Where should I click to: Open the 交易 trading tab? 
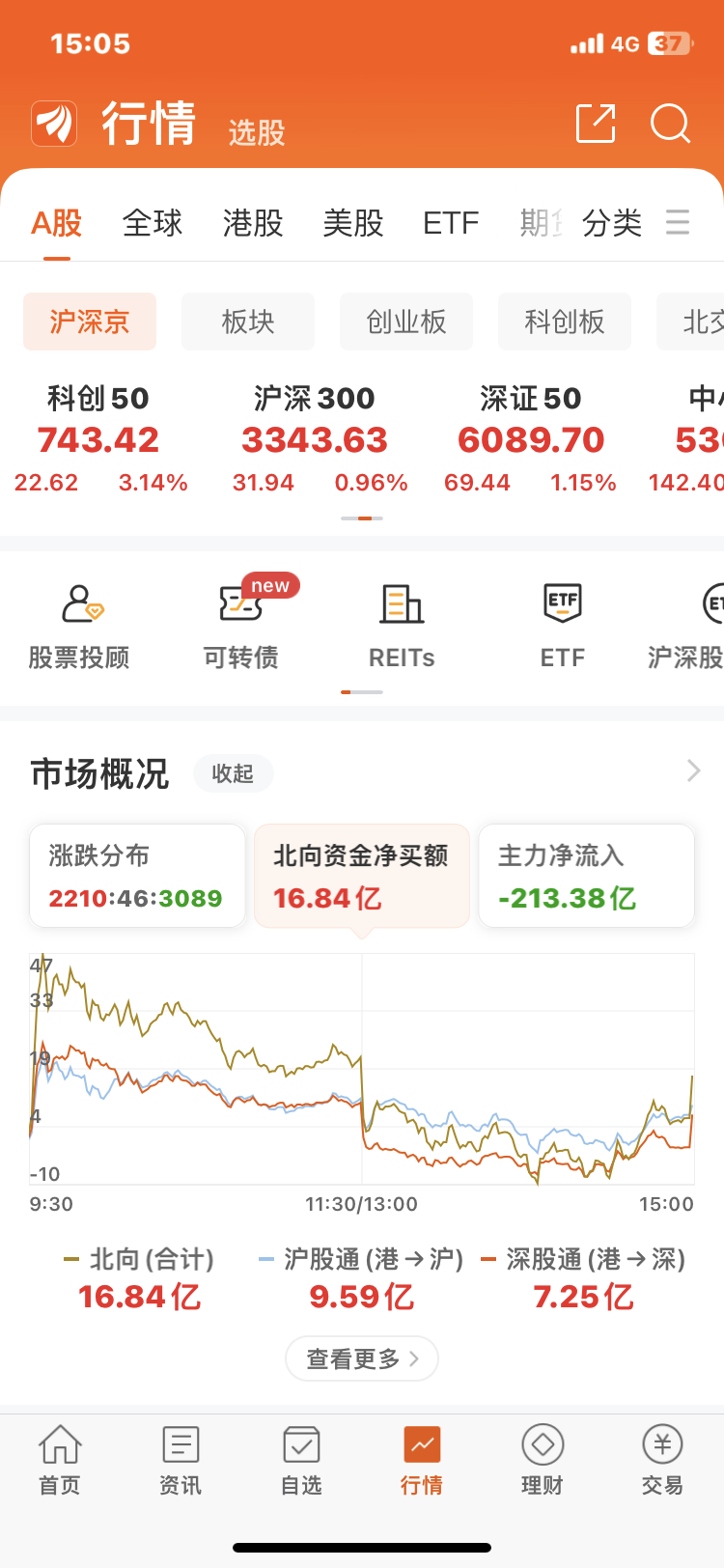(x=662, y=1461)
